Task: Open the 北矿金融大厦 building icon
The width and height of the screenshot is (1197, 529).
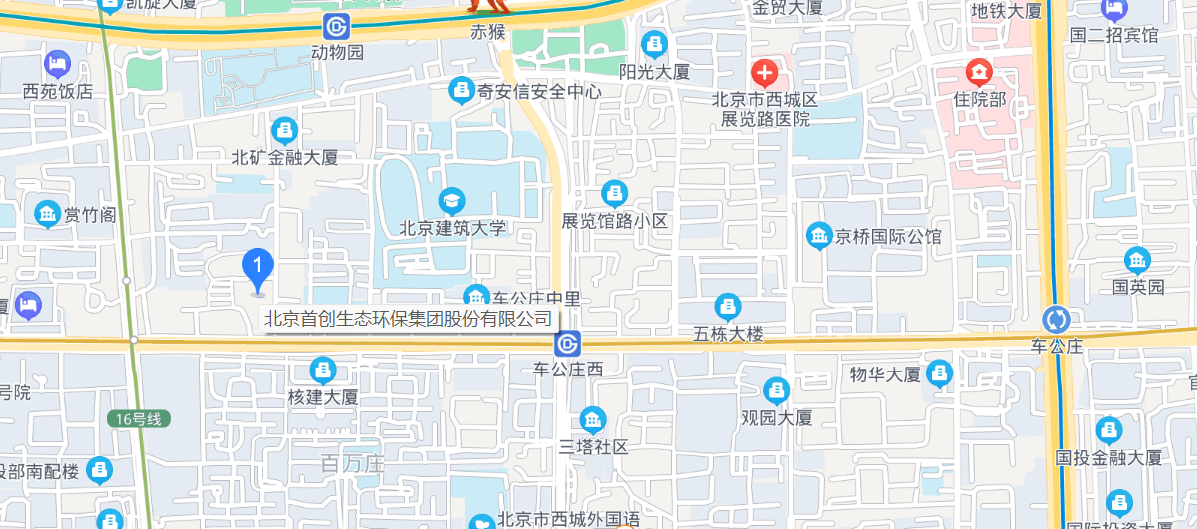Action: click(x=285, y=130)
